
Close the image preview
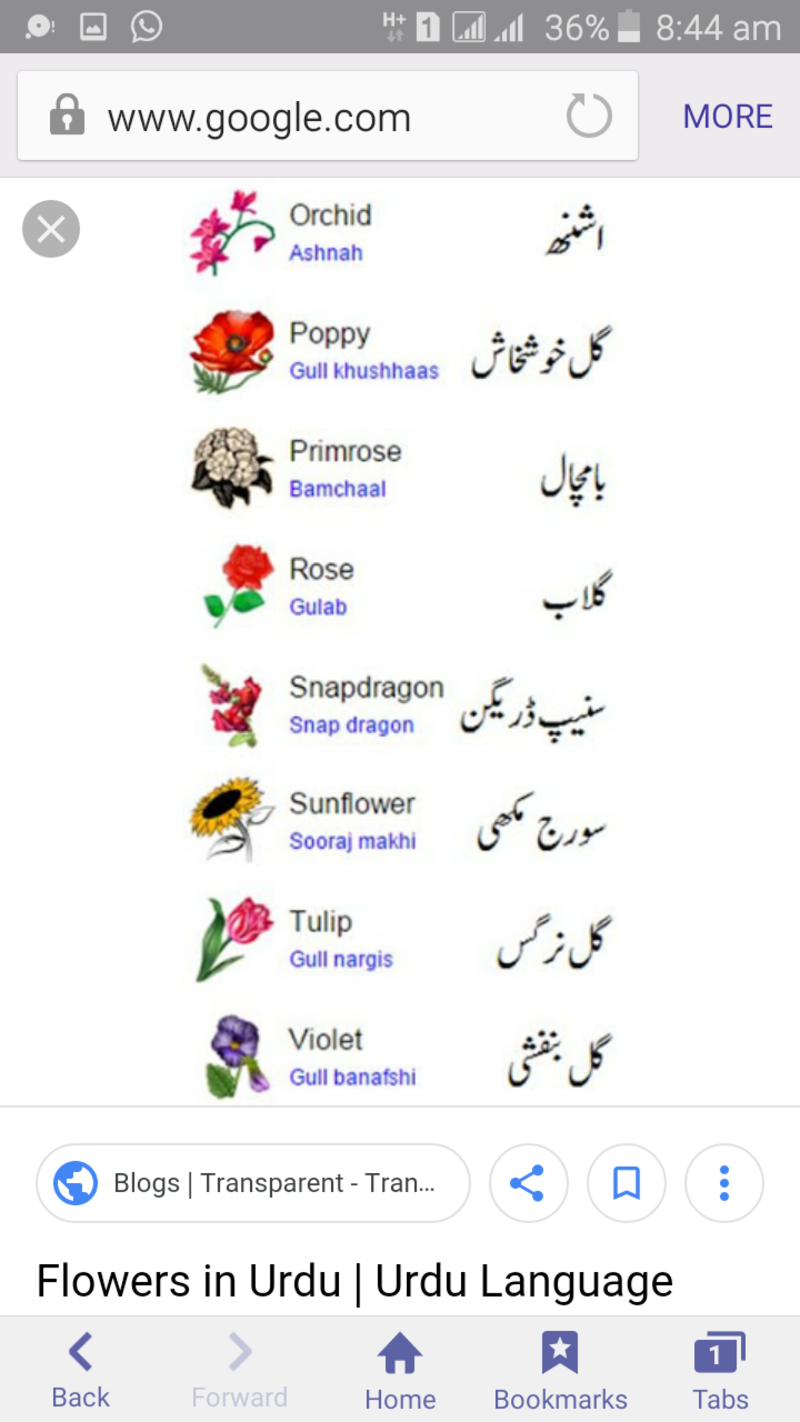tap(51, 229)
